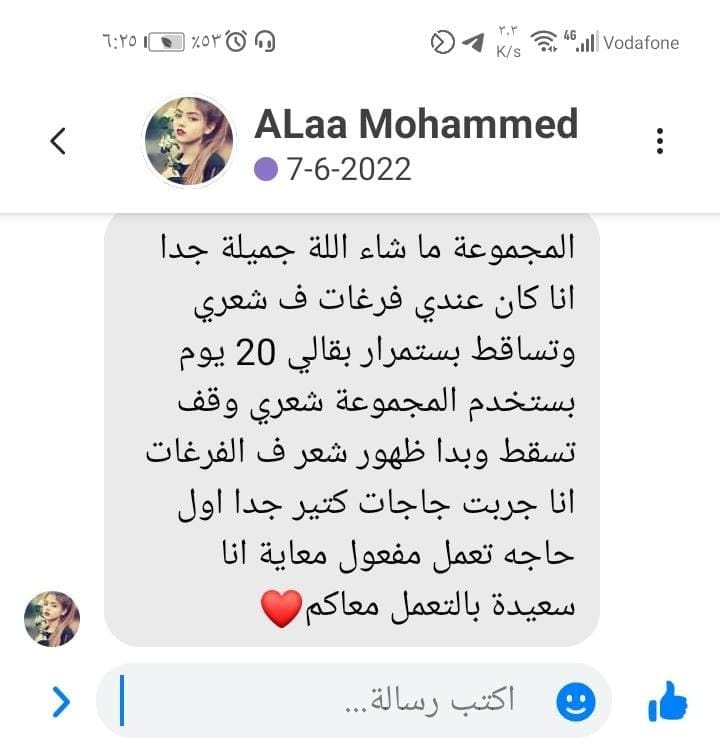Send a thumbs-up like
Image resolution: width=720 pixels, height=753 pixels.
pyautogui.click(x=667, y=702)
